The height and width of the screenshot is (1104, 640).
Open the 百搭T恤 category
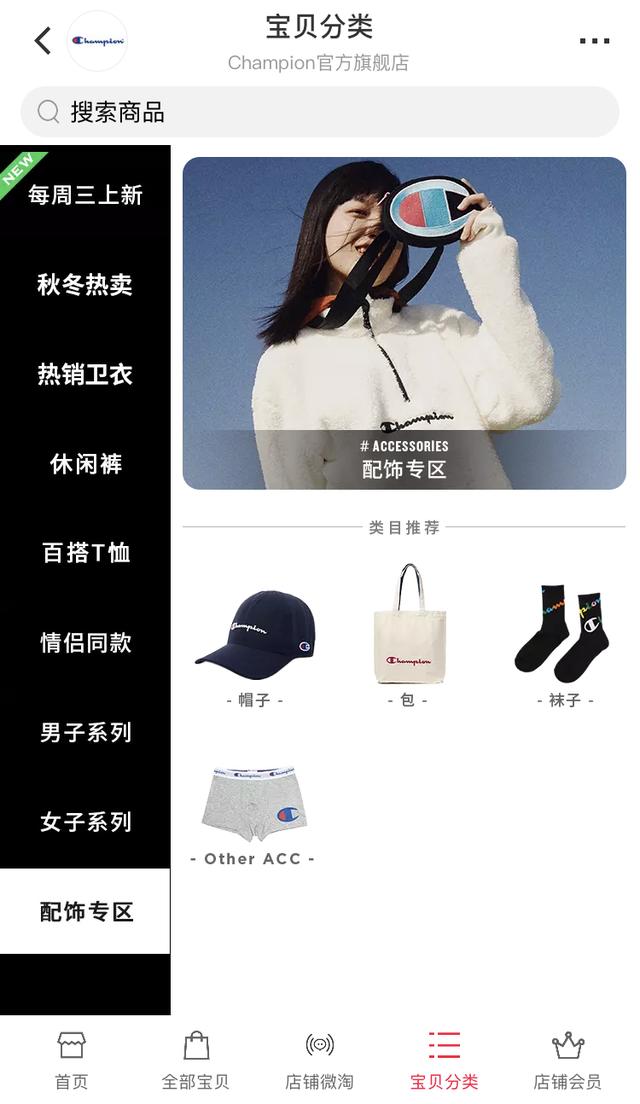(85, 553)
